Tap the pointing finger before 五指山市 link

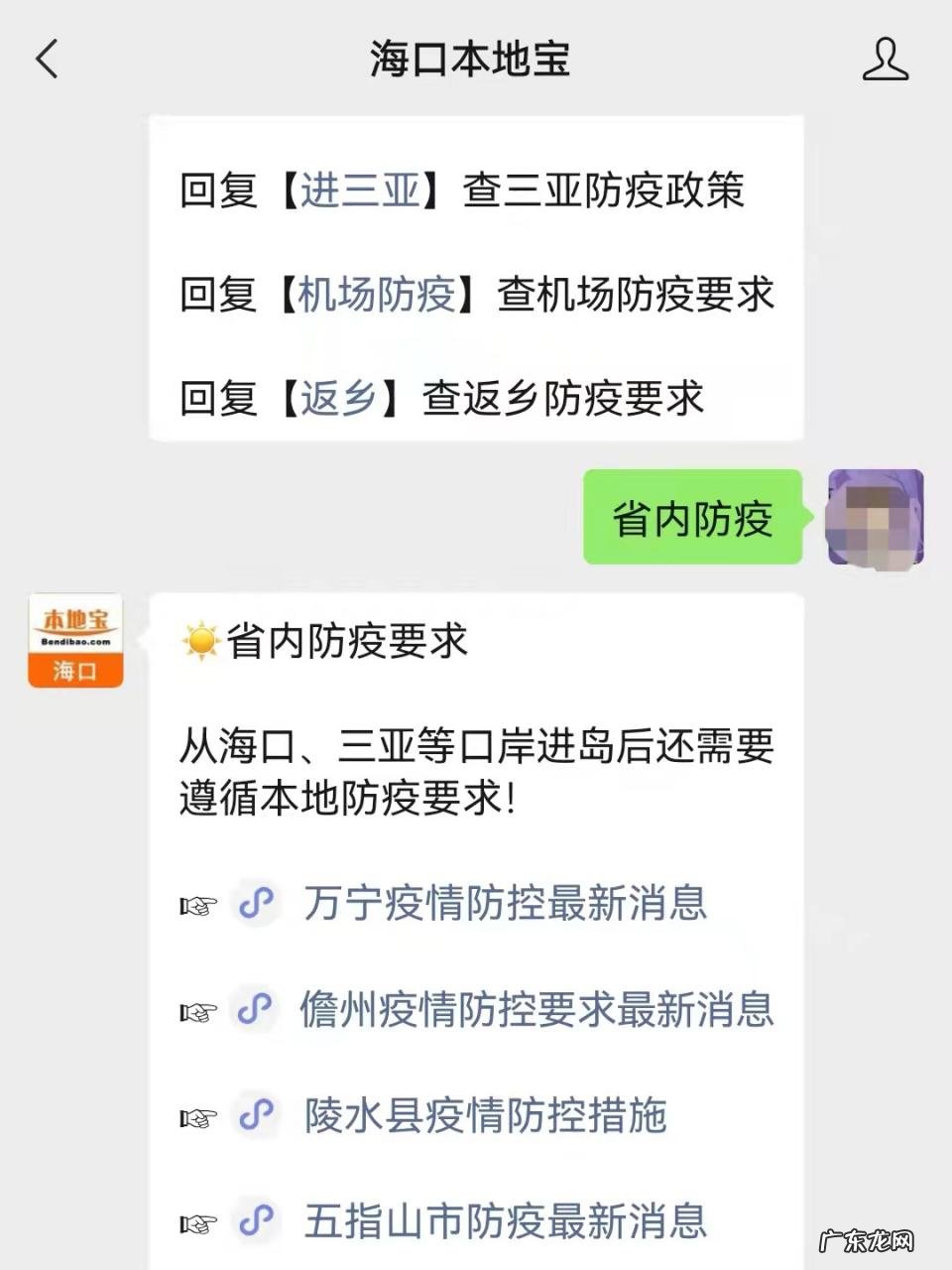click(197, 1223)
